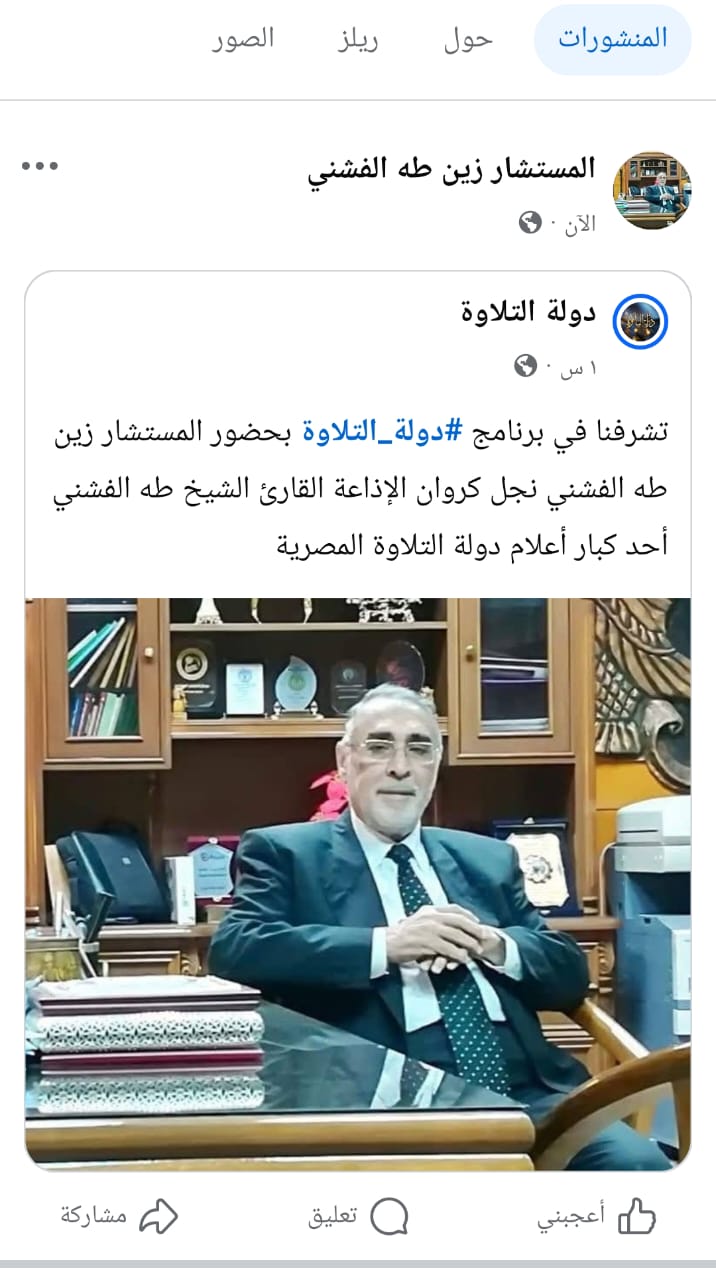Image resolution: width=716 pixels, height=1280 pixels.
Task: Open the دولة التلاوة page avatar
Action: (639, 322)
